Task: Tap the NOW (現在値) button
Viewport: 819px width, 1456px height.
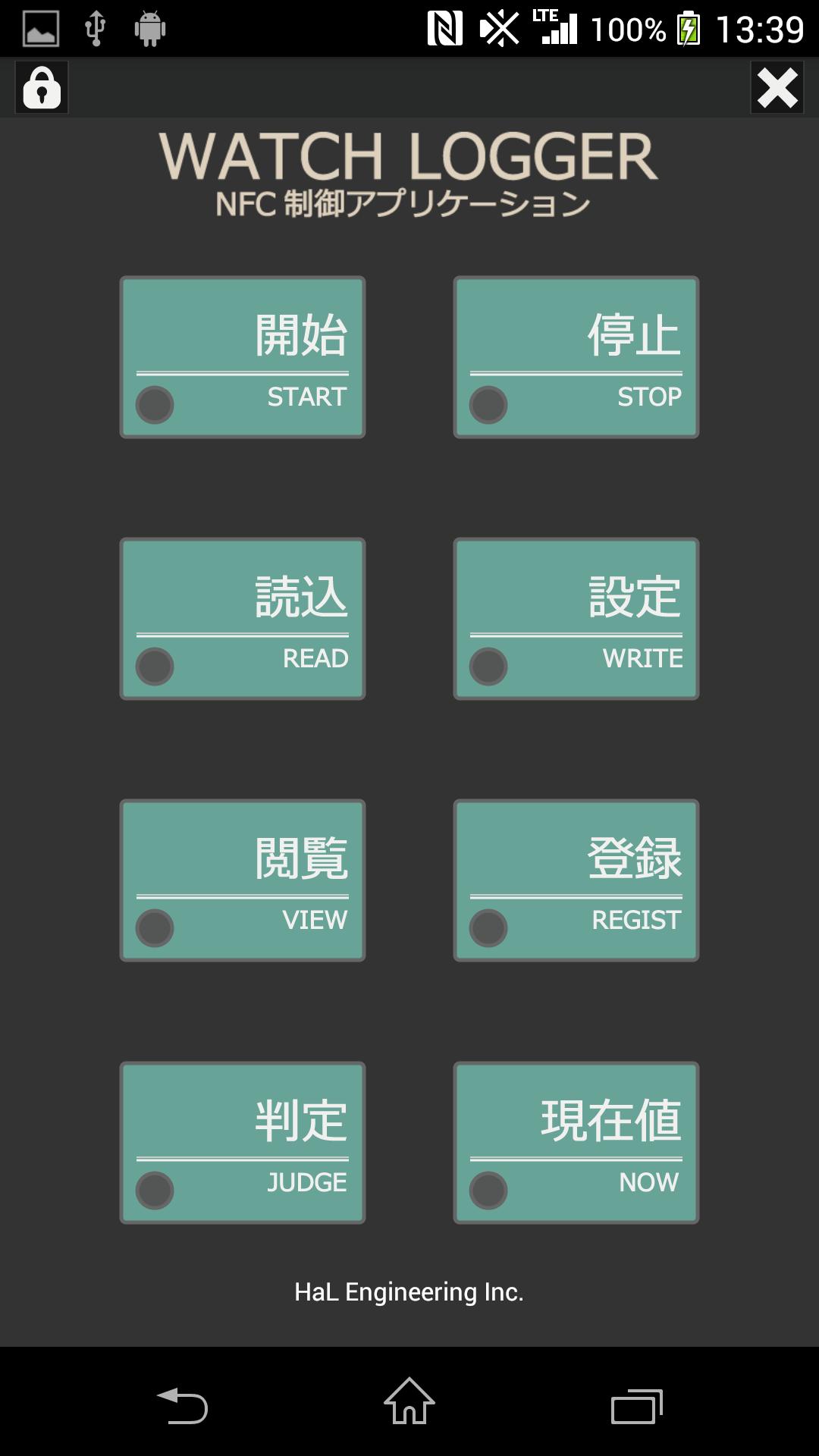Action: point(576,1143)
